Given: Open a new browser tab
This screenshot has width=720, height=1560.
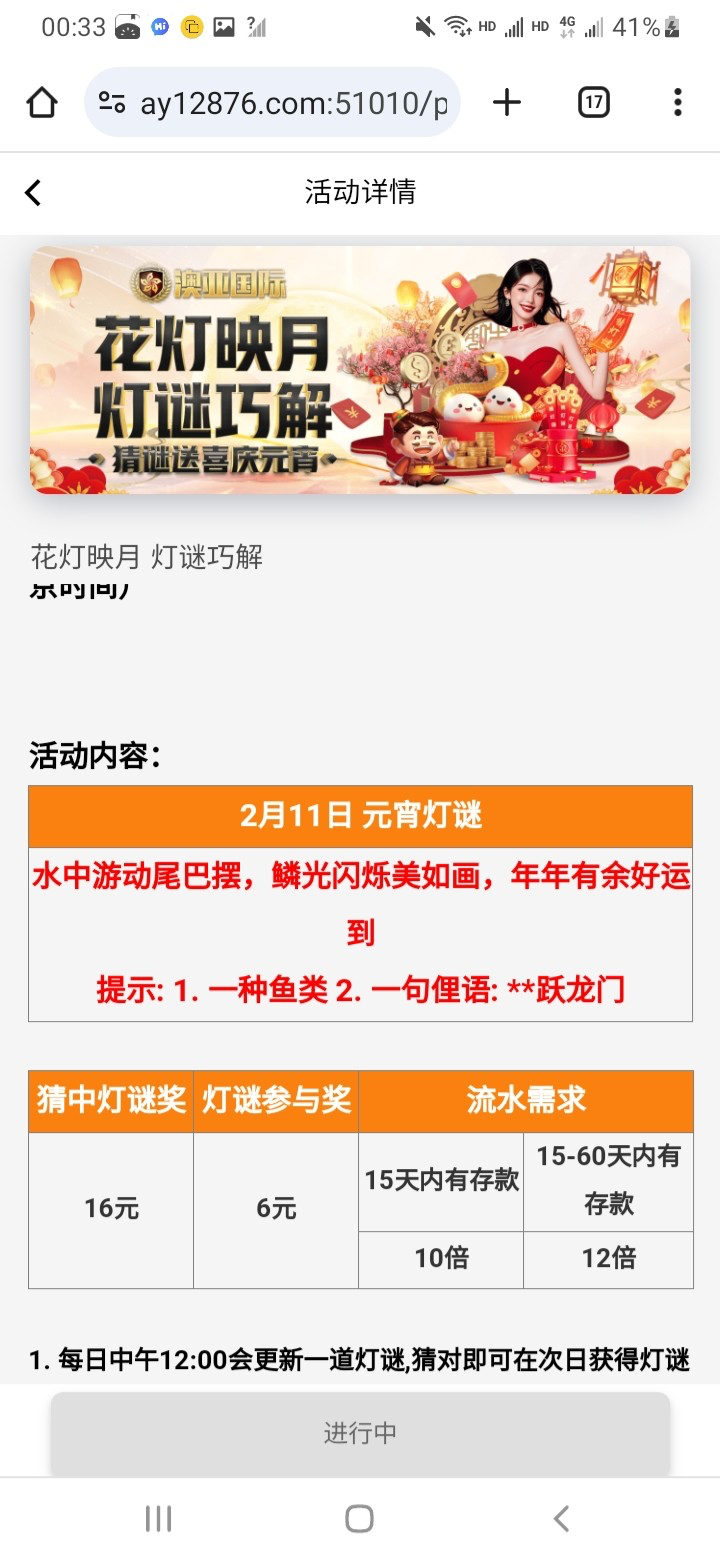Looking at the screenshot, I should 507,102.
